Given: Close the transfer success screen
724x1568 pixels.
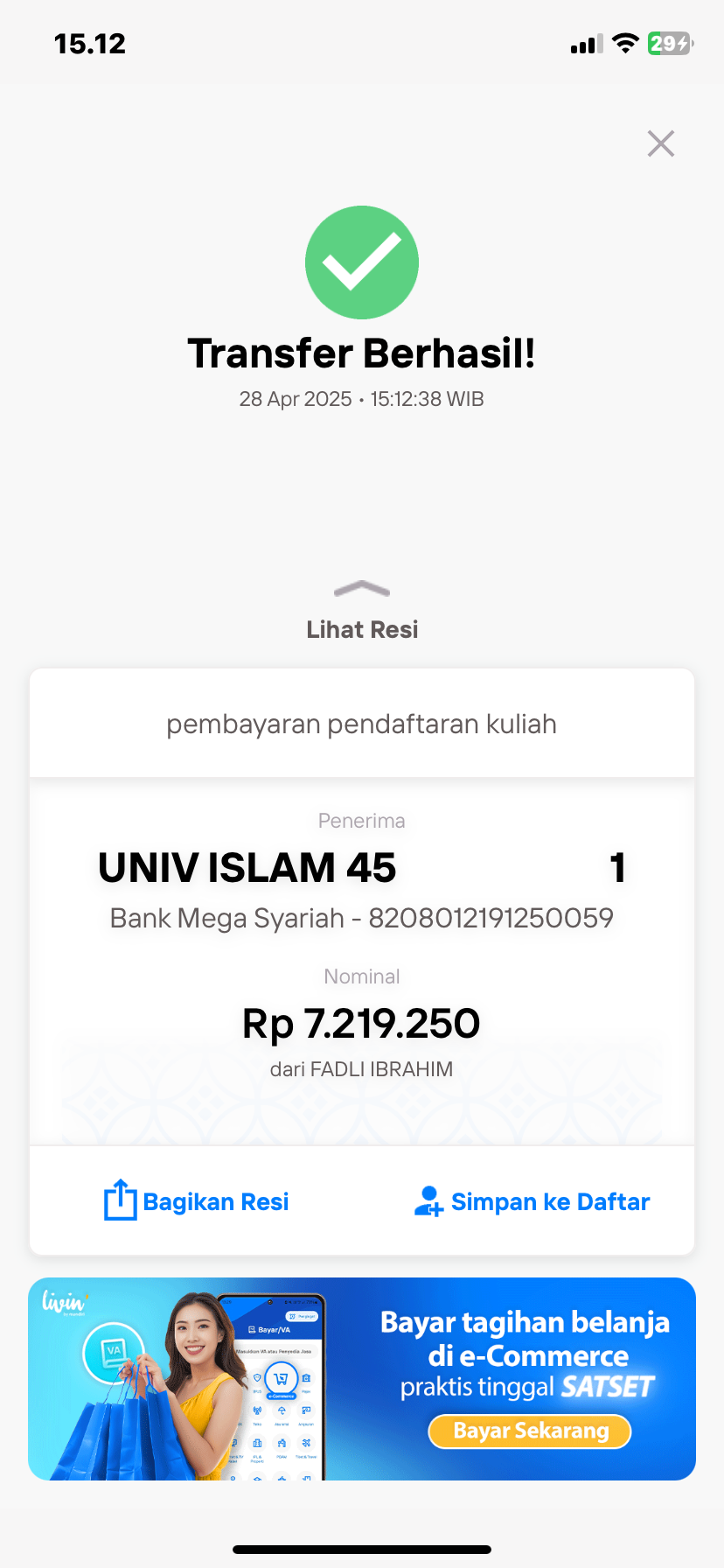Looking at the screenshot, I should tap(661, 143).
